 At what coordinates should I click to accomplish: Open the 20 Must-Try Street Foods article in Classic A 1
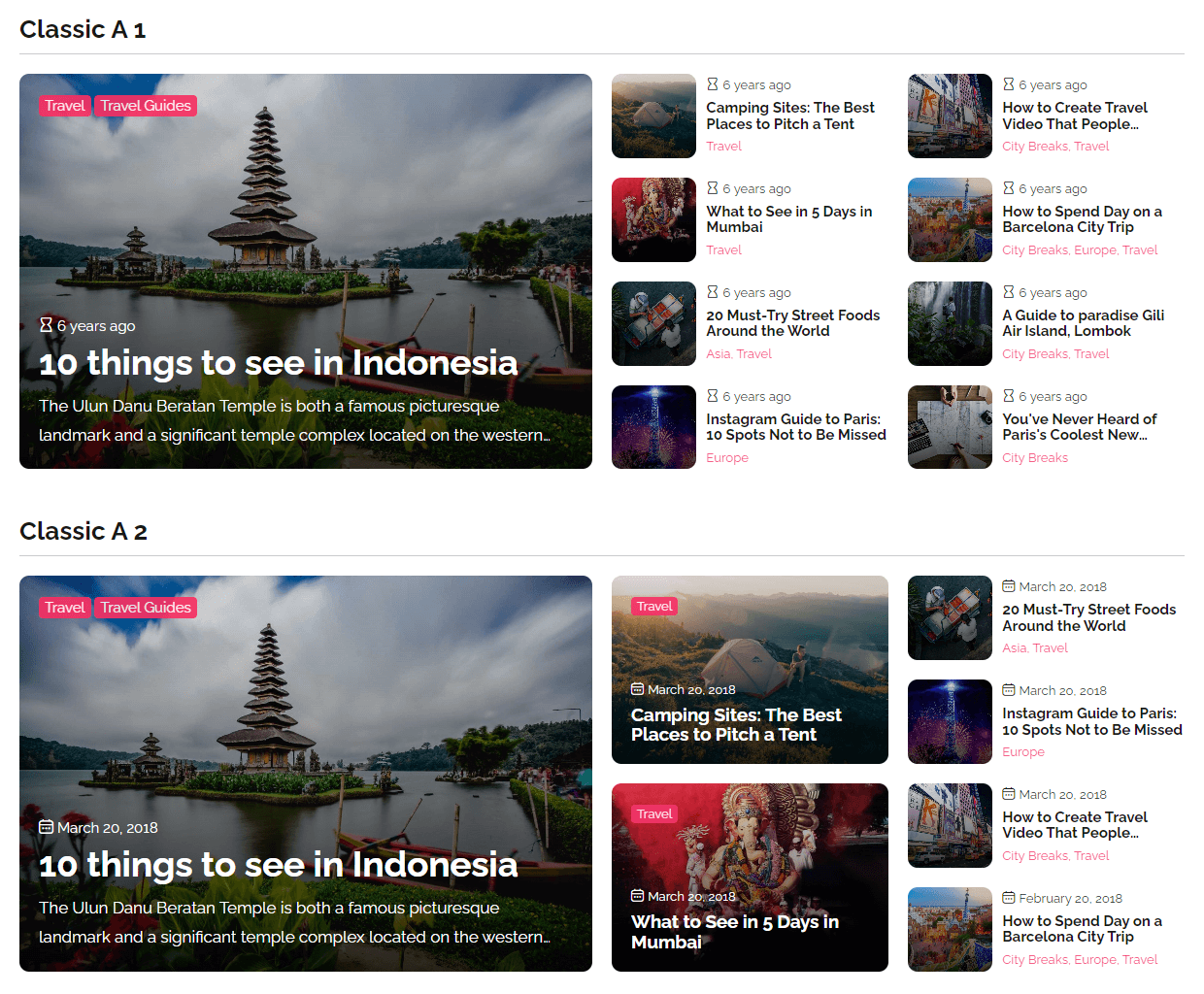point(793,323)
